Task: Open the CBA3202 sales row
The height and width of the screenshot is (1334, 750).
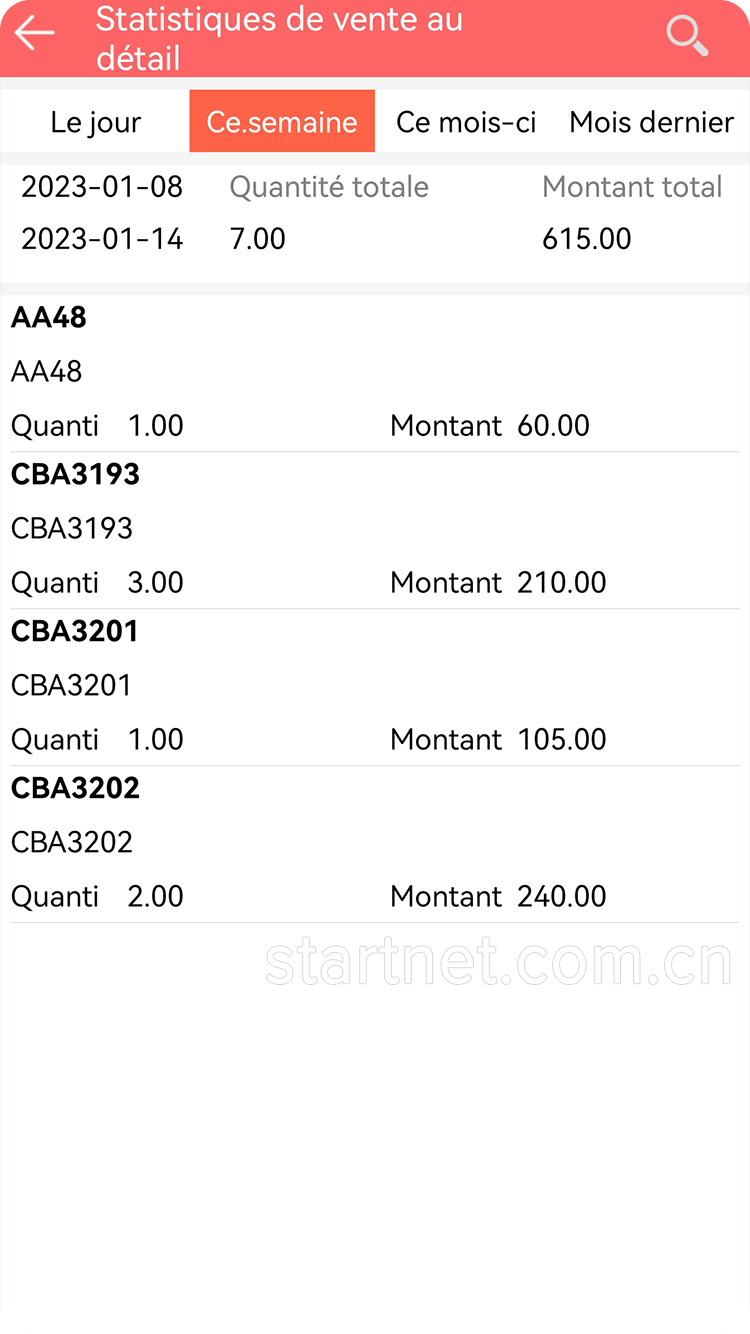Action: pos(375,843)
